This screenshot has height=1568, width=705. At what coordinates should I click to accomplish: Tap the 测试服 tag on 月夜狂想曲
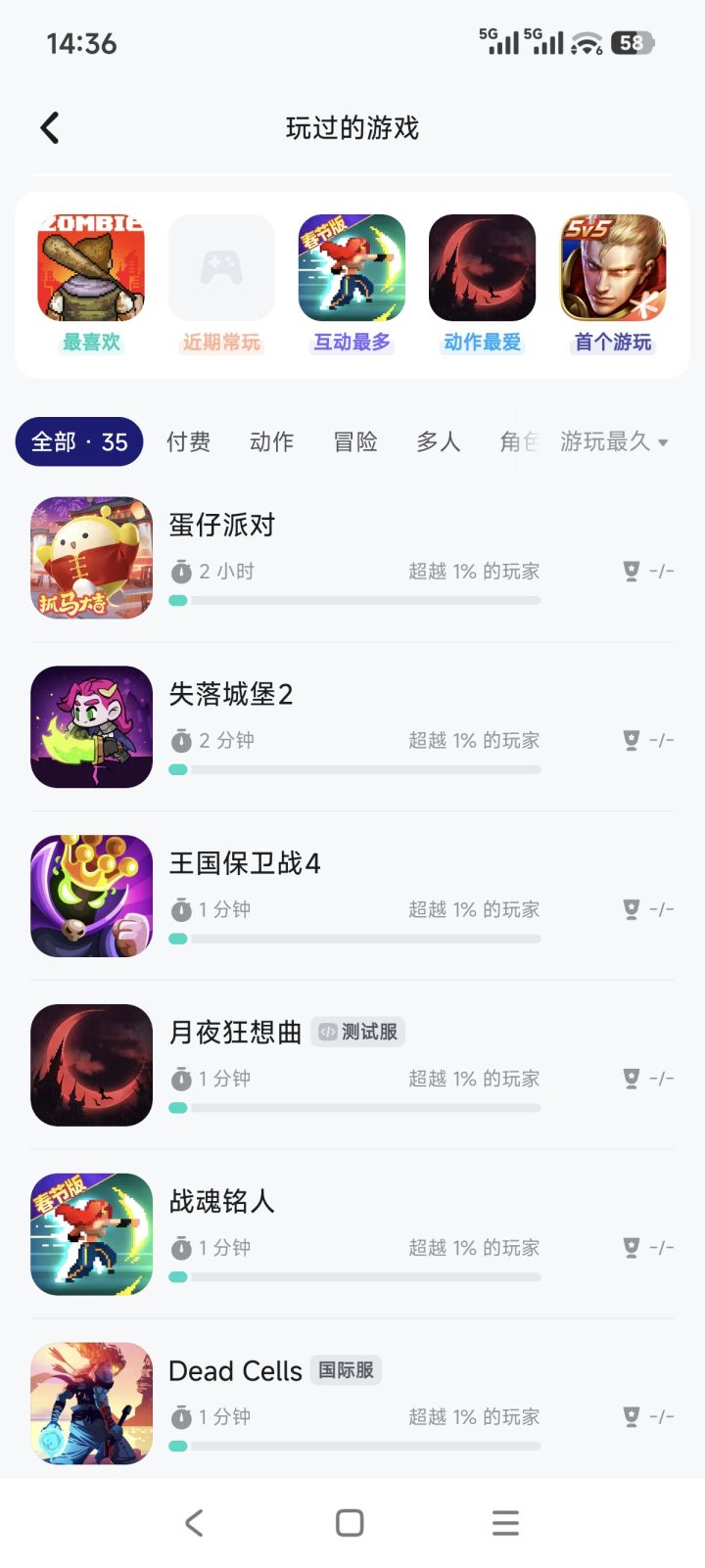357,1032
